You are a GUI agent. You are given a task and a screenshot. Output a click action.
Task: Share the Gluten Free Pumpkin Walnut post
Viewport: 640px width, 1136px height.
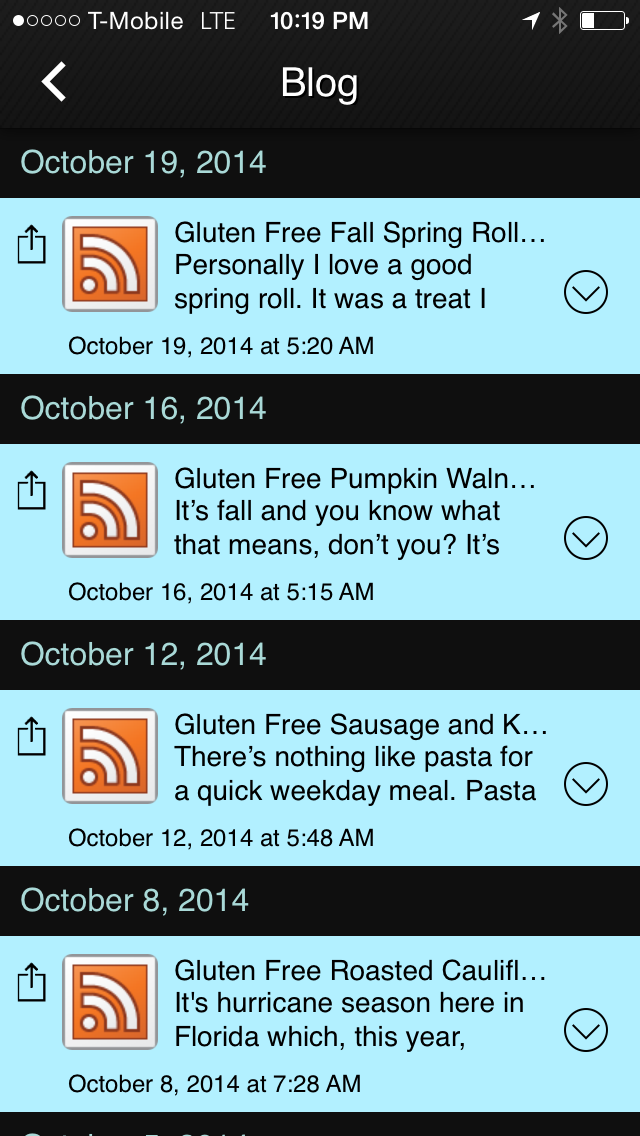32,491
